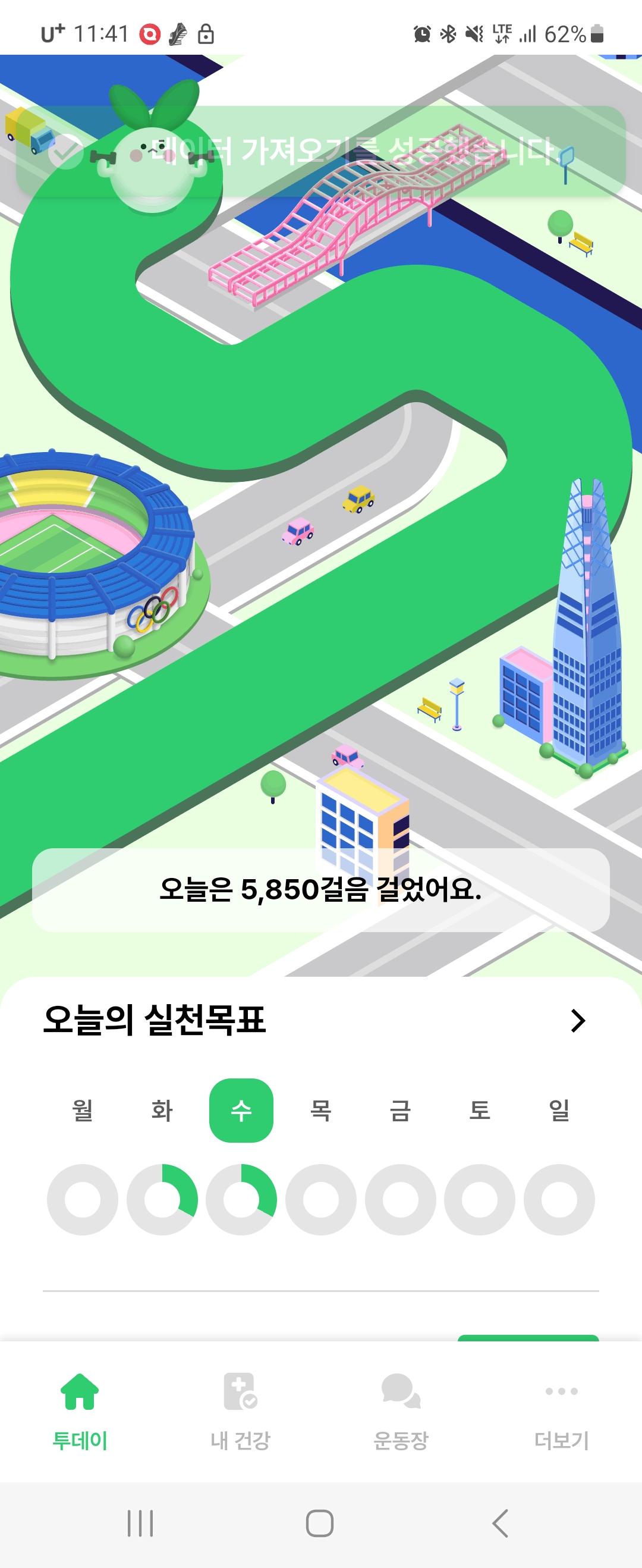This screenshot has width=642, height=1568.
Task: Select 토 in the weekday row
Action: click(480, 1110)
